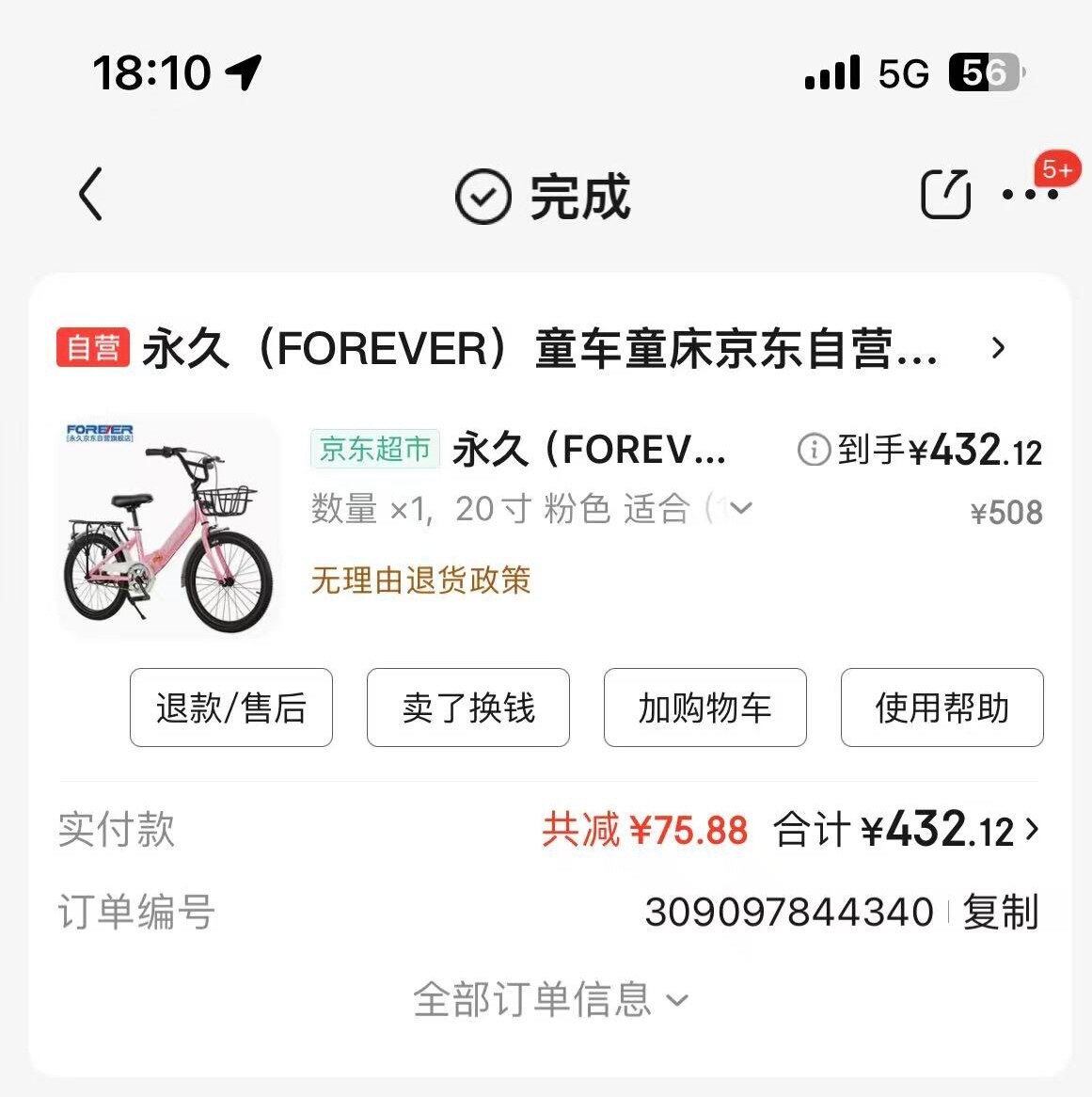Expand 全部订单信息
This screenshot has width=1092, height=1097.
(550, 999)
